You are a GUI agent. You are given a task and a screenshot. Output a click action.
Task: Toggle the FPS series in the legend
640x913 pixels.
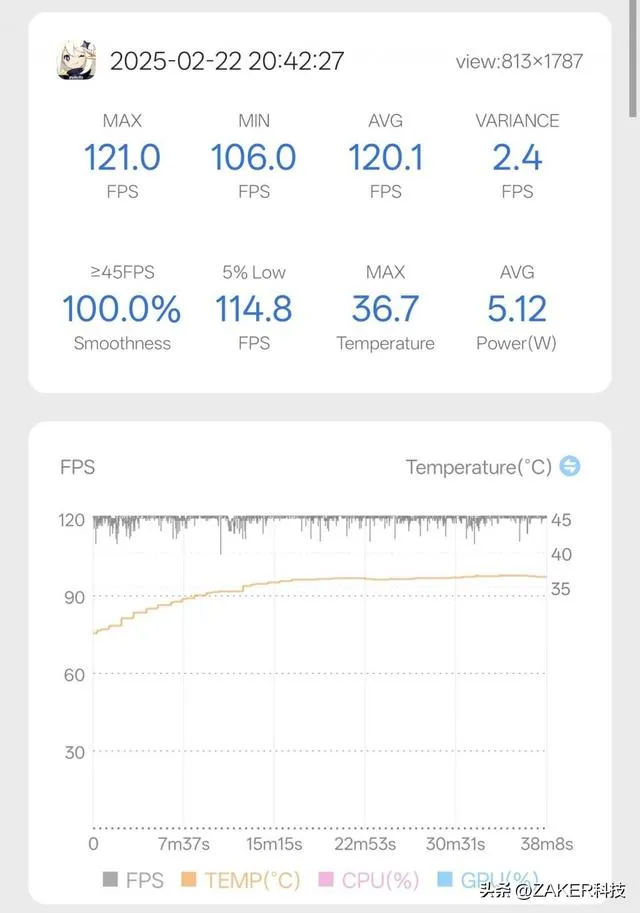tap(134, 880)
